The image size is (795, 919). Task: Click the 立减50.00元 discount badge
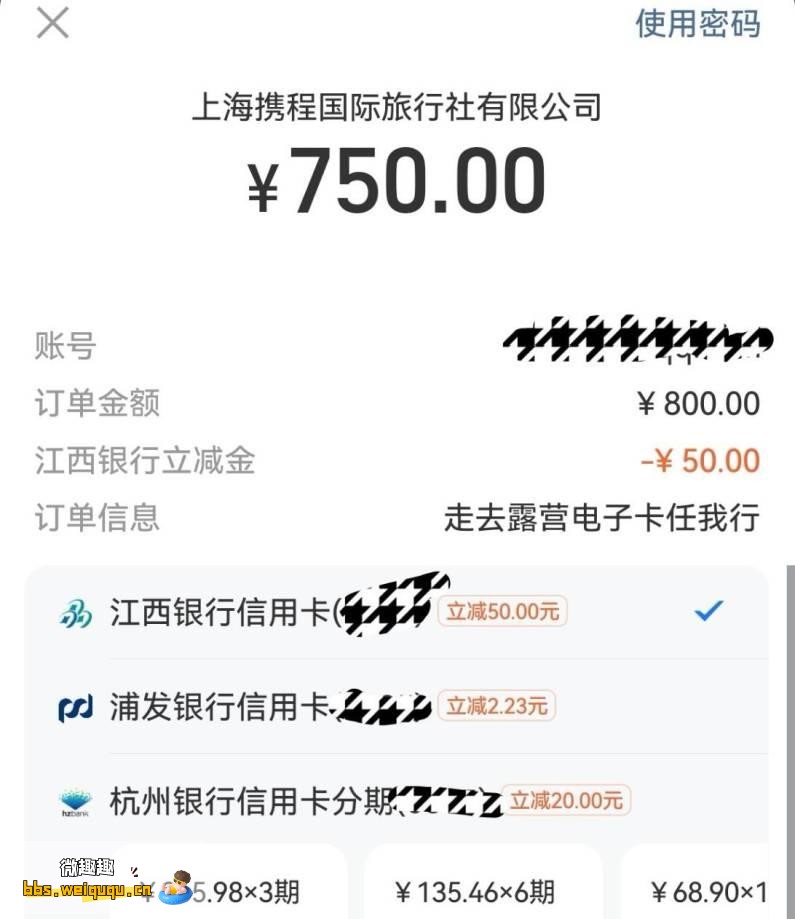pyautogui.click(x=502, y=612)
